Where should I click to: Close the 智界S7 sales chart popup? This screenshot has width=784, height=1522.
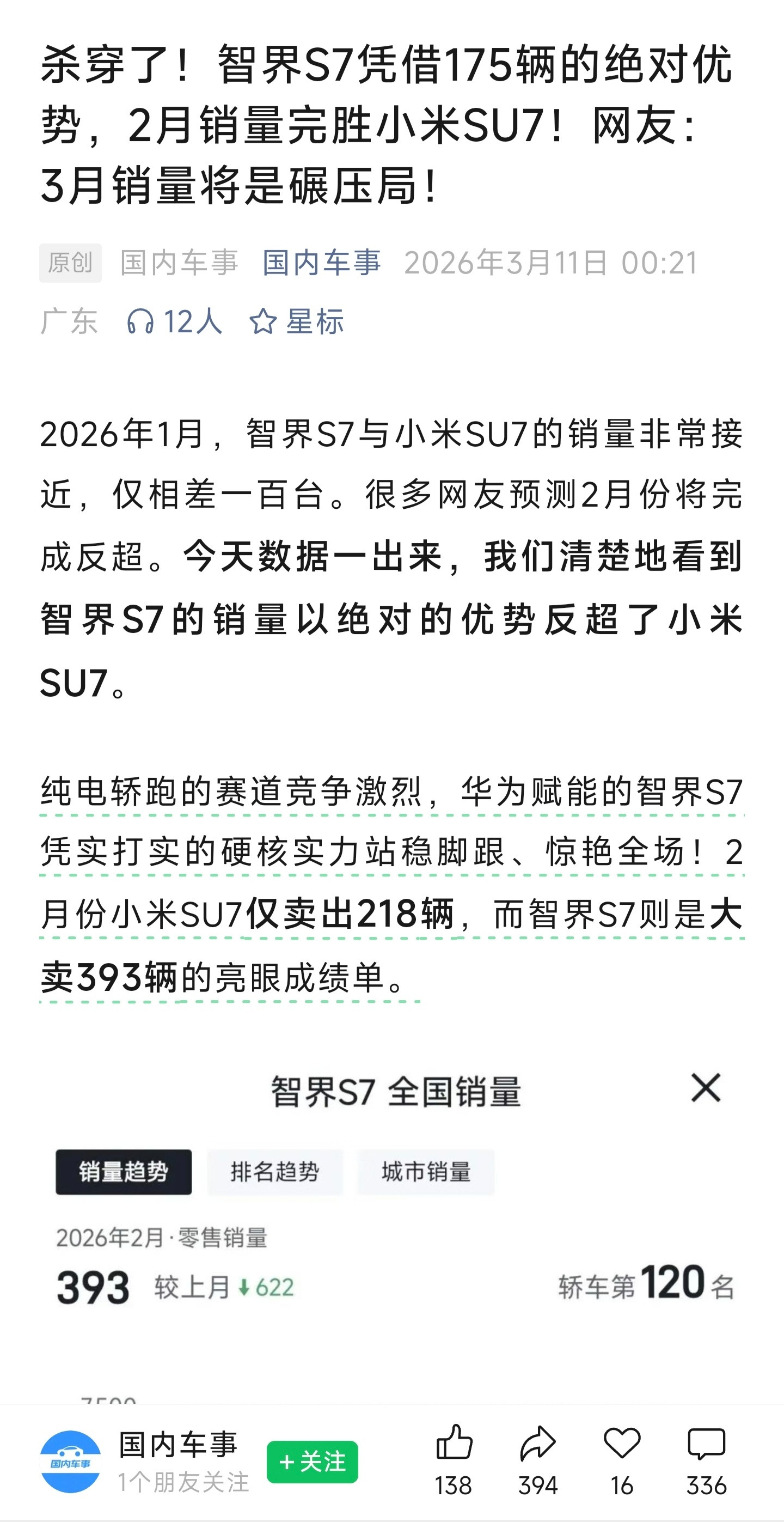coord(707,1086)
